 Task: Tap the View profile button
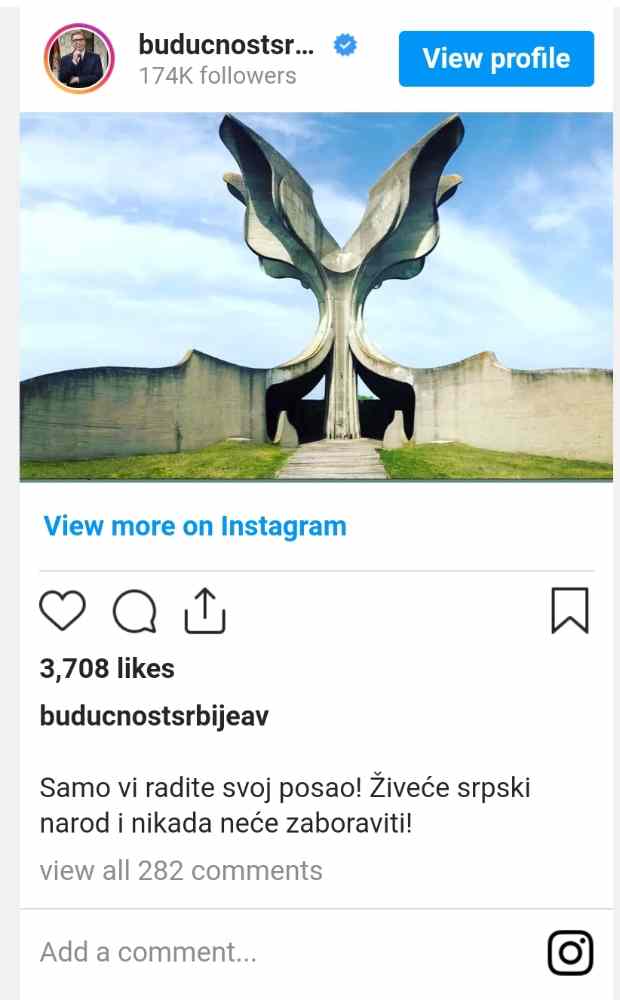click(x=496, y=59)
